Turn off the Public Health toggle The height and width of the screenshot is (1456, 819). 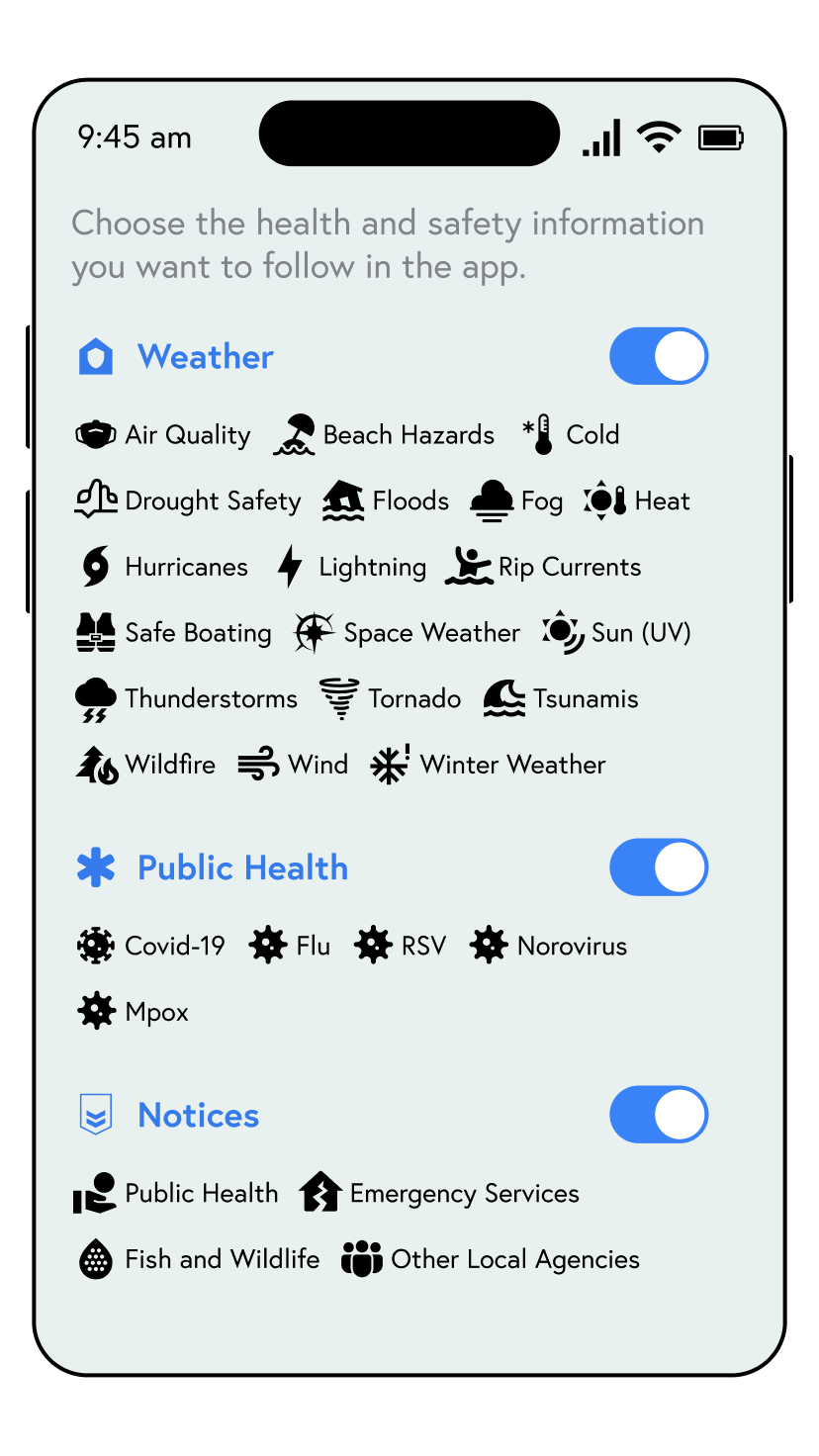659,867
